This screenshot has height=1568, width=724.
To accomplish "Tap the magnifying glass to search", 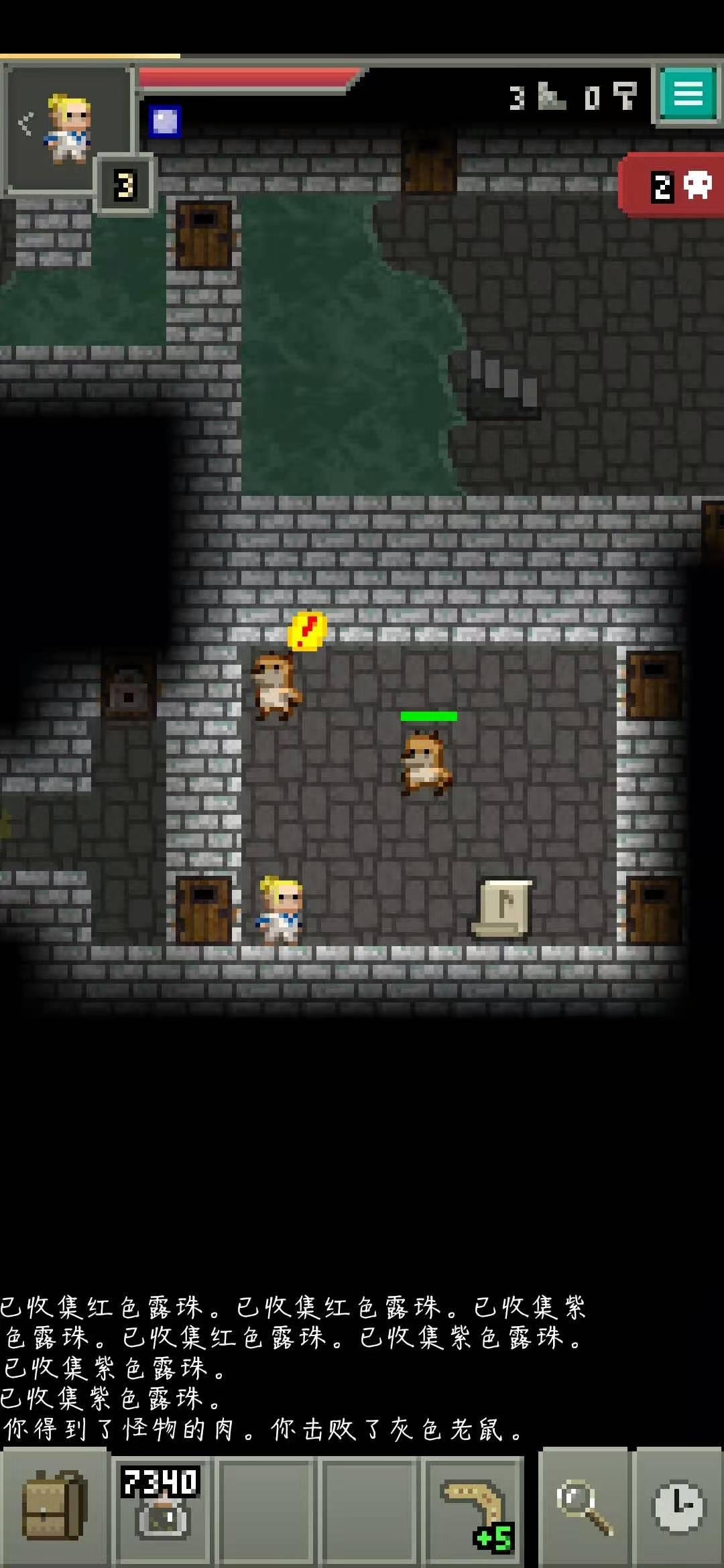I will click(585, 1509).
